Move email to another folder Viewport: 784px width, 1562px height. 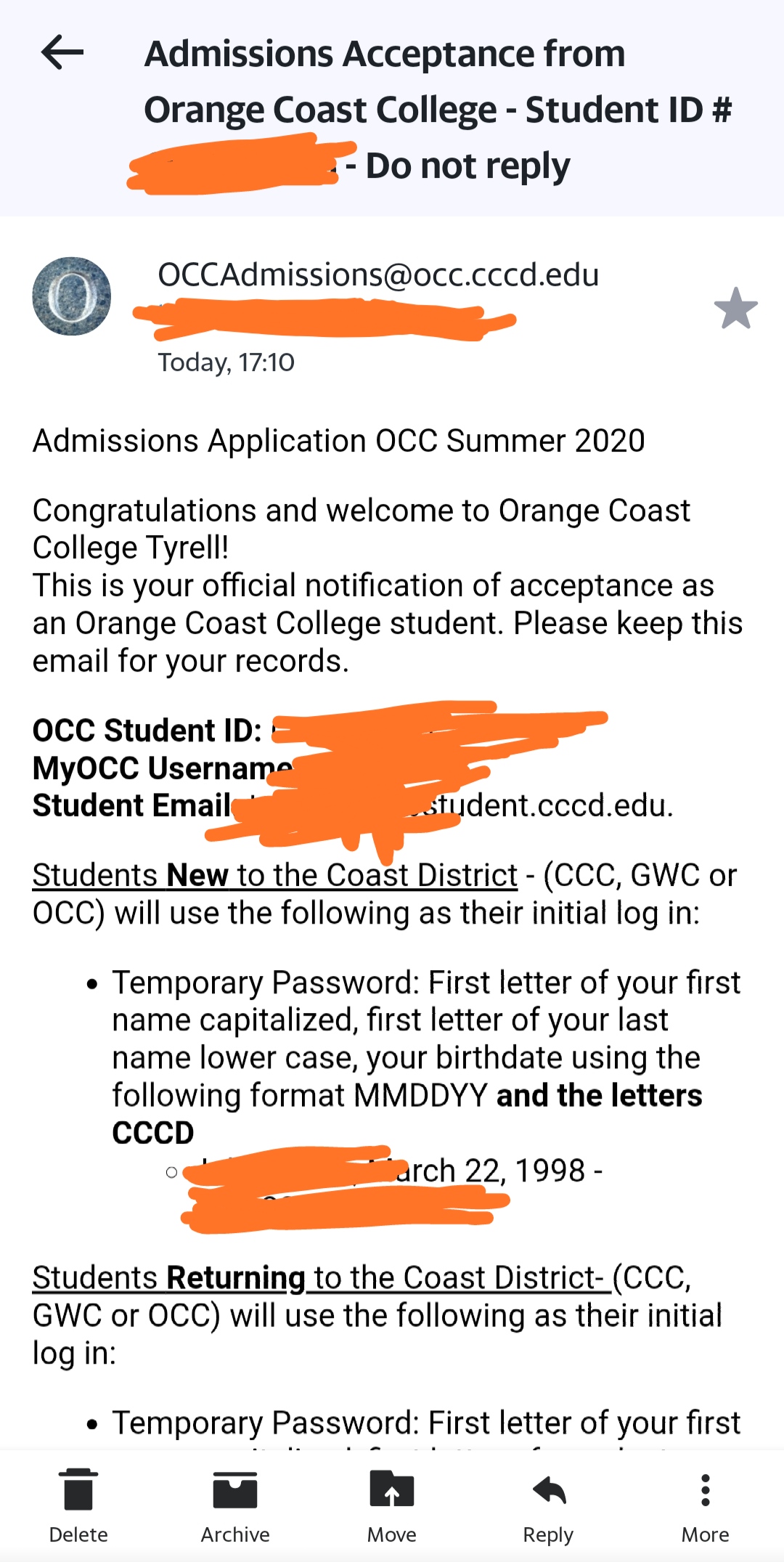click(x=391, y=1505)
